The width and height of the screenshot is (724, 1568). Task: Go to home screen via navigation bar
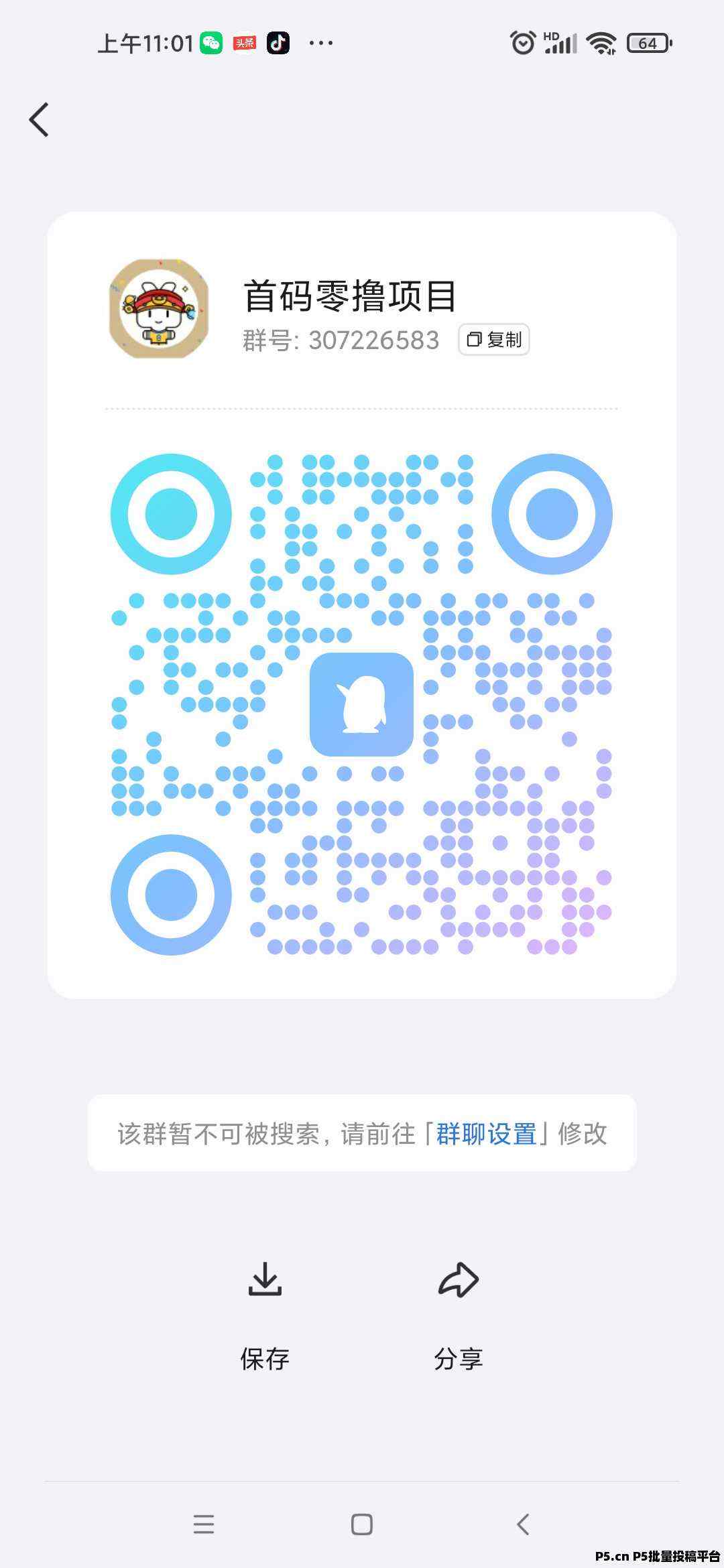coord(362,1524)
